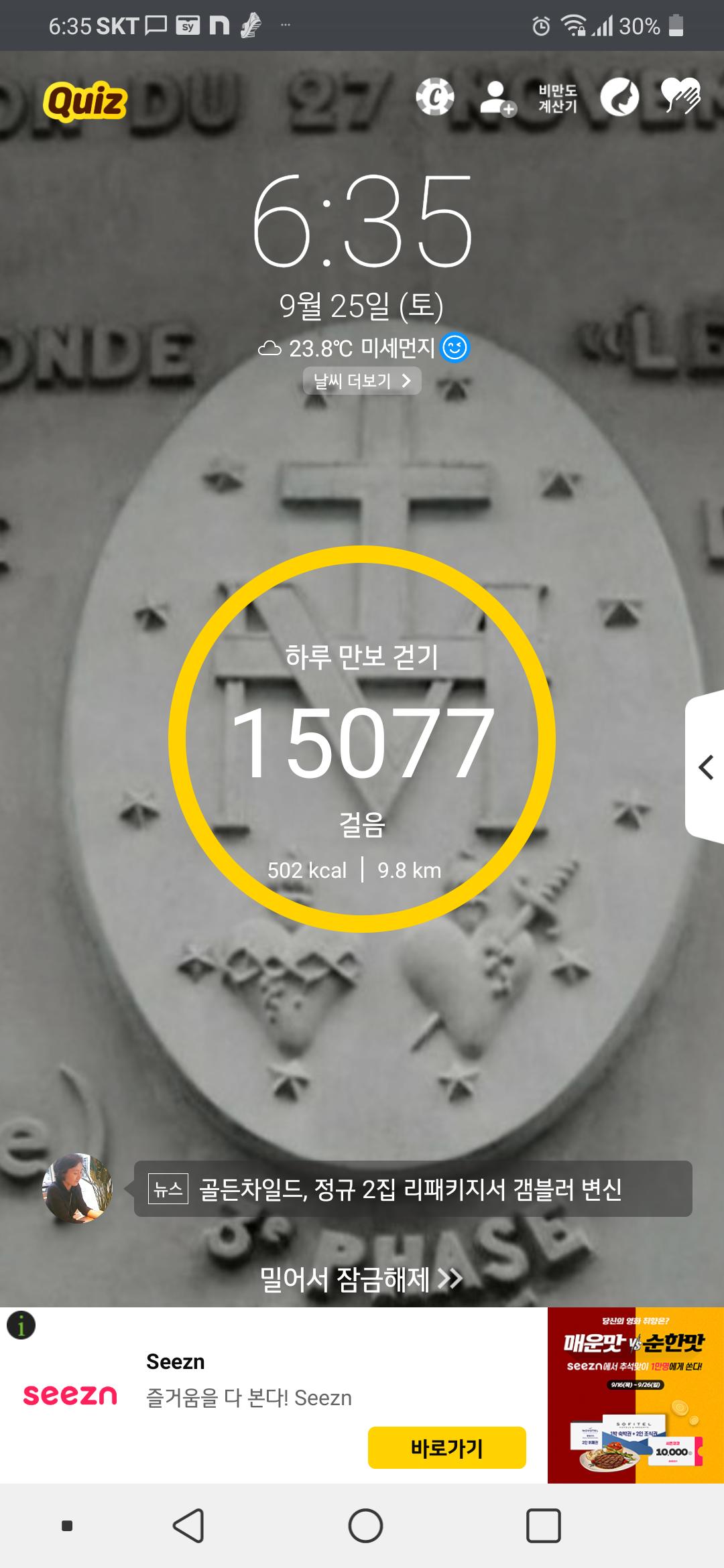Go to the home screen

click(x=365, y=1526)
